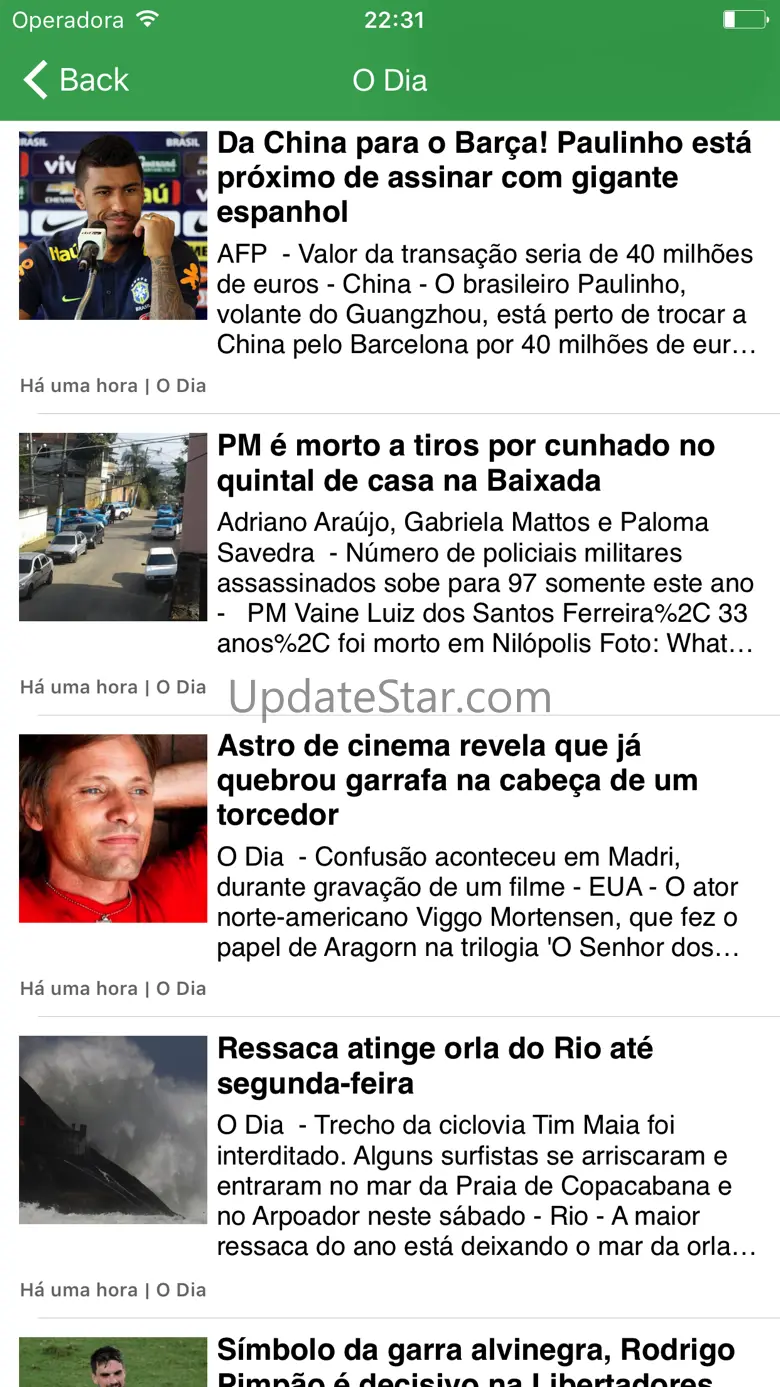This screenshot has width=780, height=1387.
Task: Open the Viggo Mortensen bottle story
Action: click(457, 780)
